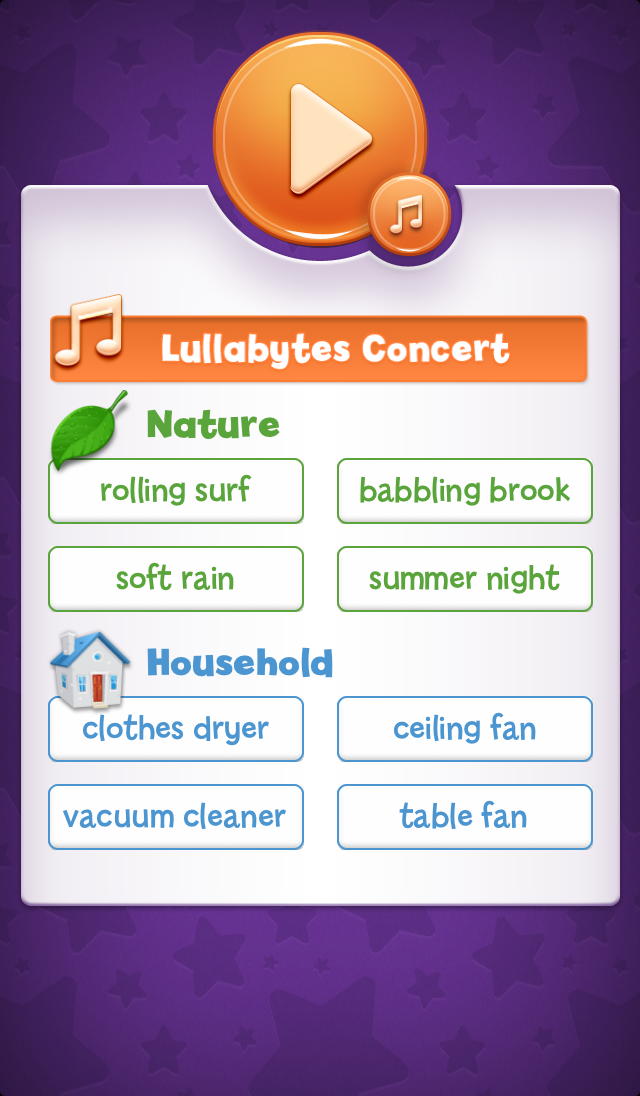This screenshot has height=1096, width=640.
Task: Play the soft rain sound
Action: [x=176, y=579]
